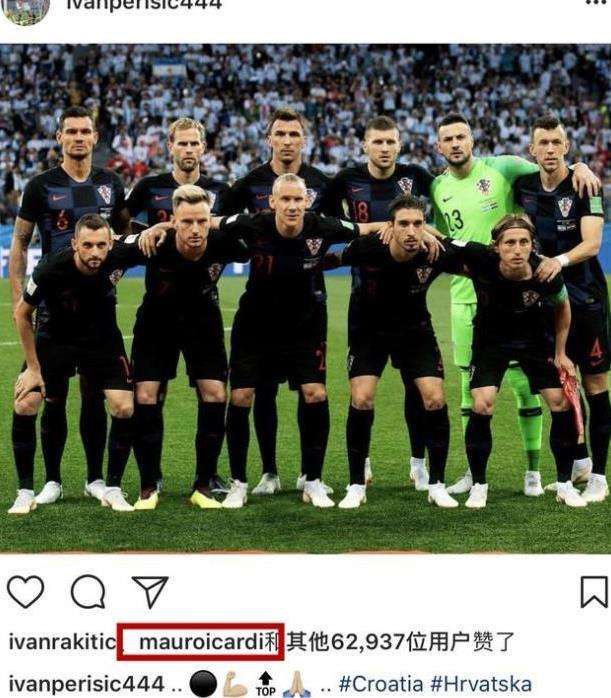Screen dimensions: 611x698
Task: Tap the poster's avatar at the top
Action: tap(25, 8)
